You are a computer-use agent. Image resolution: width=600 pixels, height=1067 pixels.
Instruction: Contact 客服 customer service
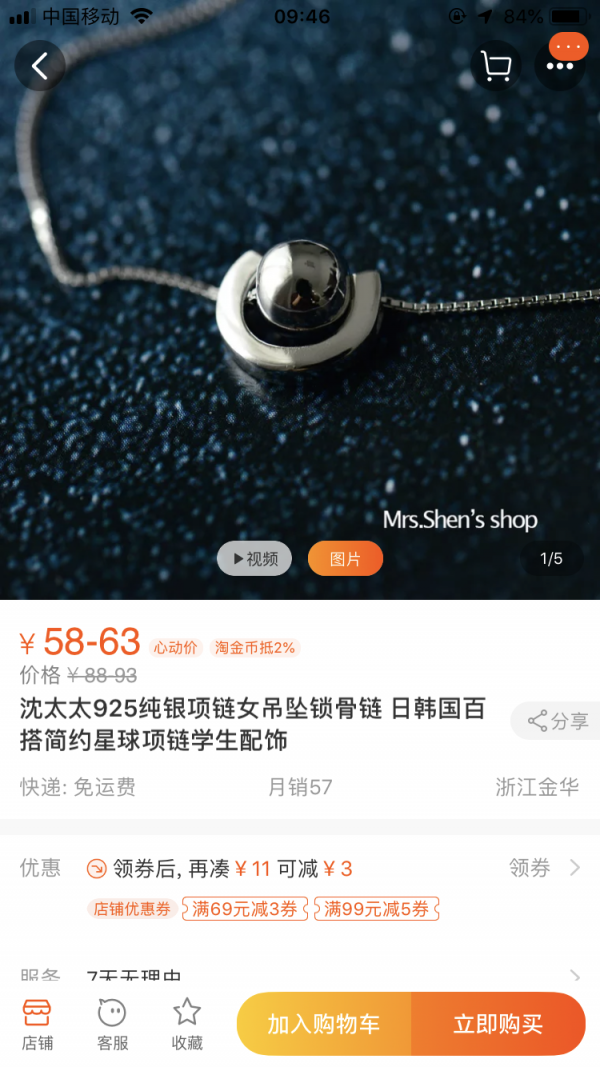click(x=112, y=1024)
